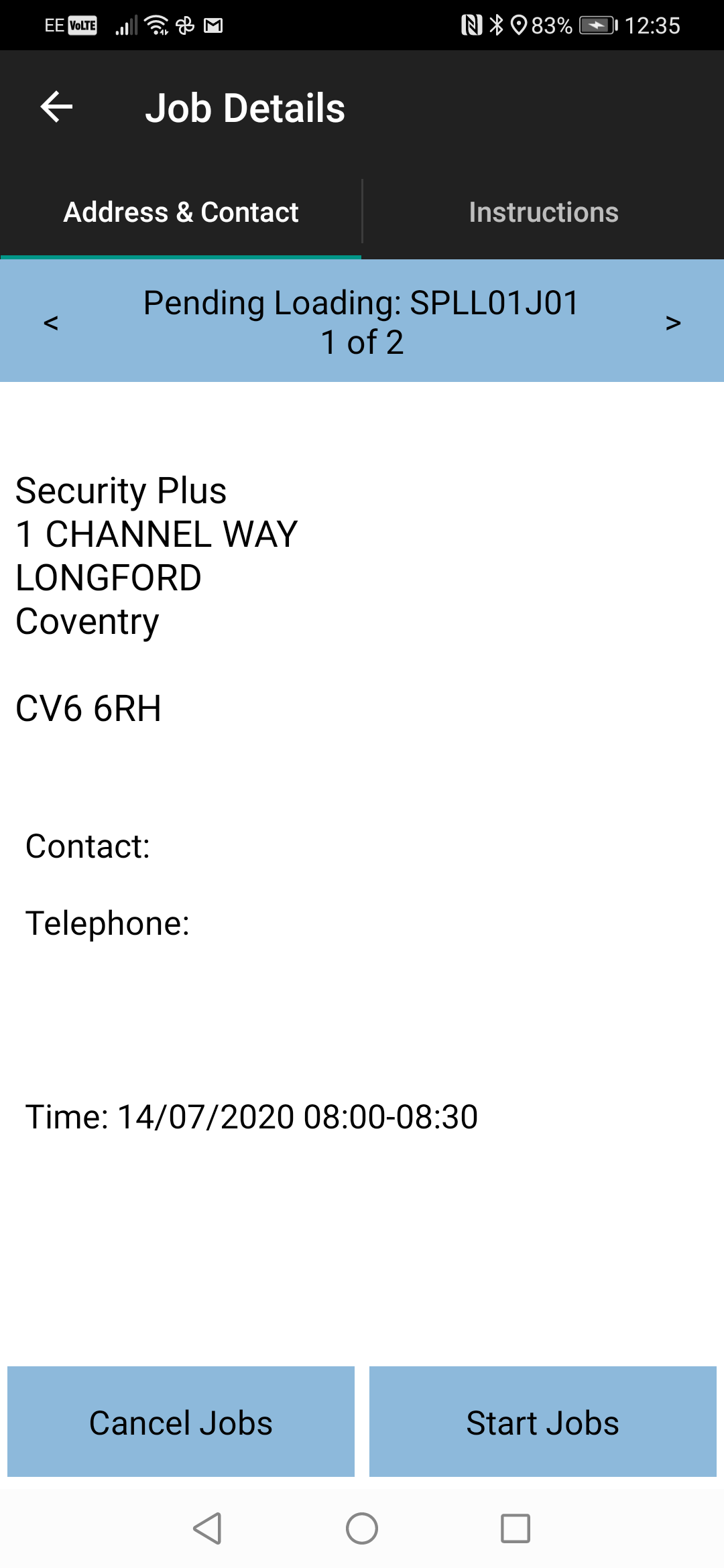
Task: Go back using the app bar arrow
Action: click(56, 107)
